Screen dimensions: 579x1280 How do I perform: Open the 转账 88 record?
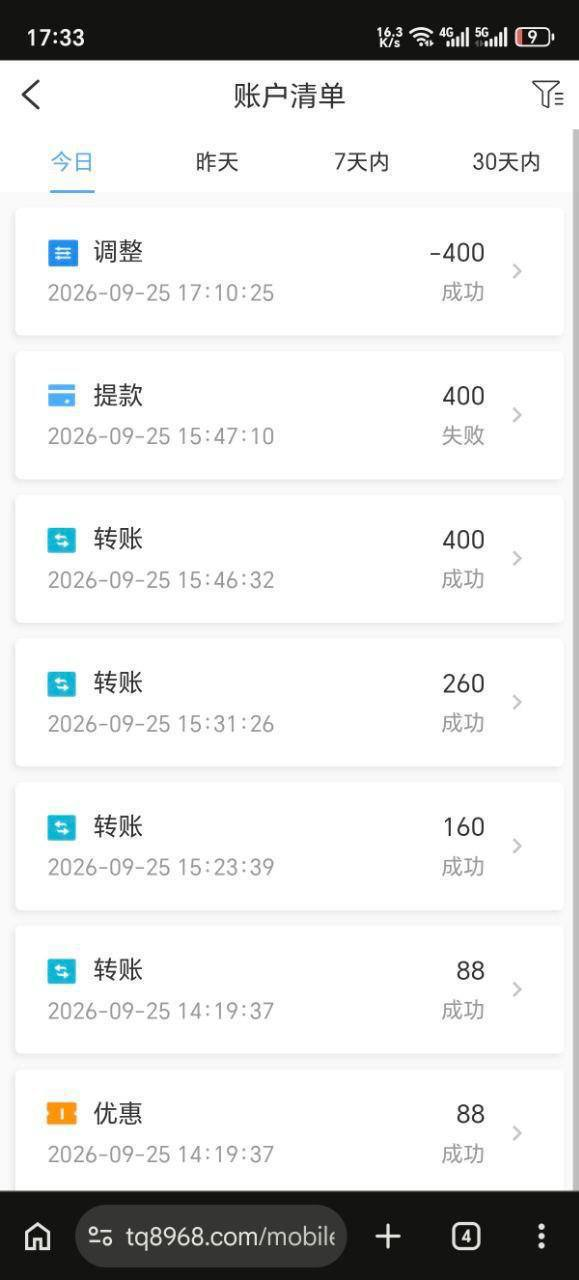tap(289, 990)
